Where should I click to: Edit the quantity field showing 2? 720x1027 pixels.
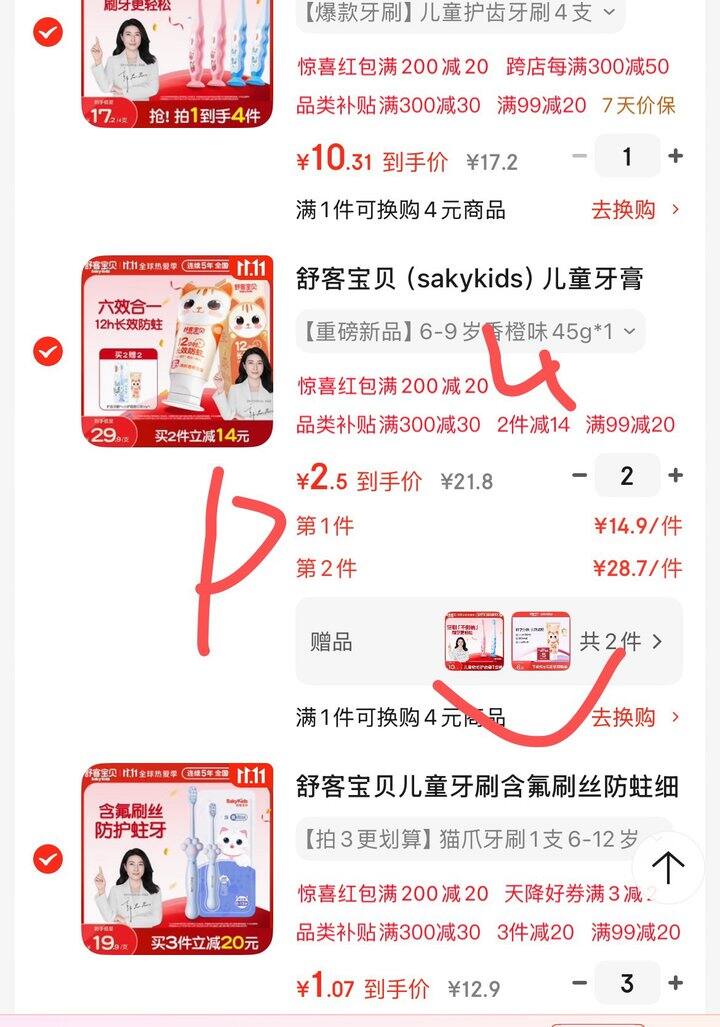(x=627, y=476)
